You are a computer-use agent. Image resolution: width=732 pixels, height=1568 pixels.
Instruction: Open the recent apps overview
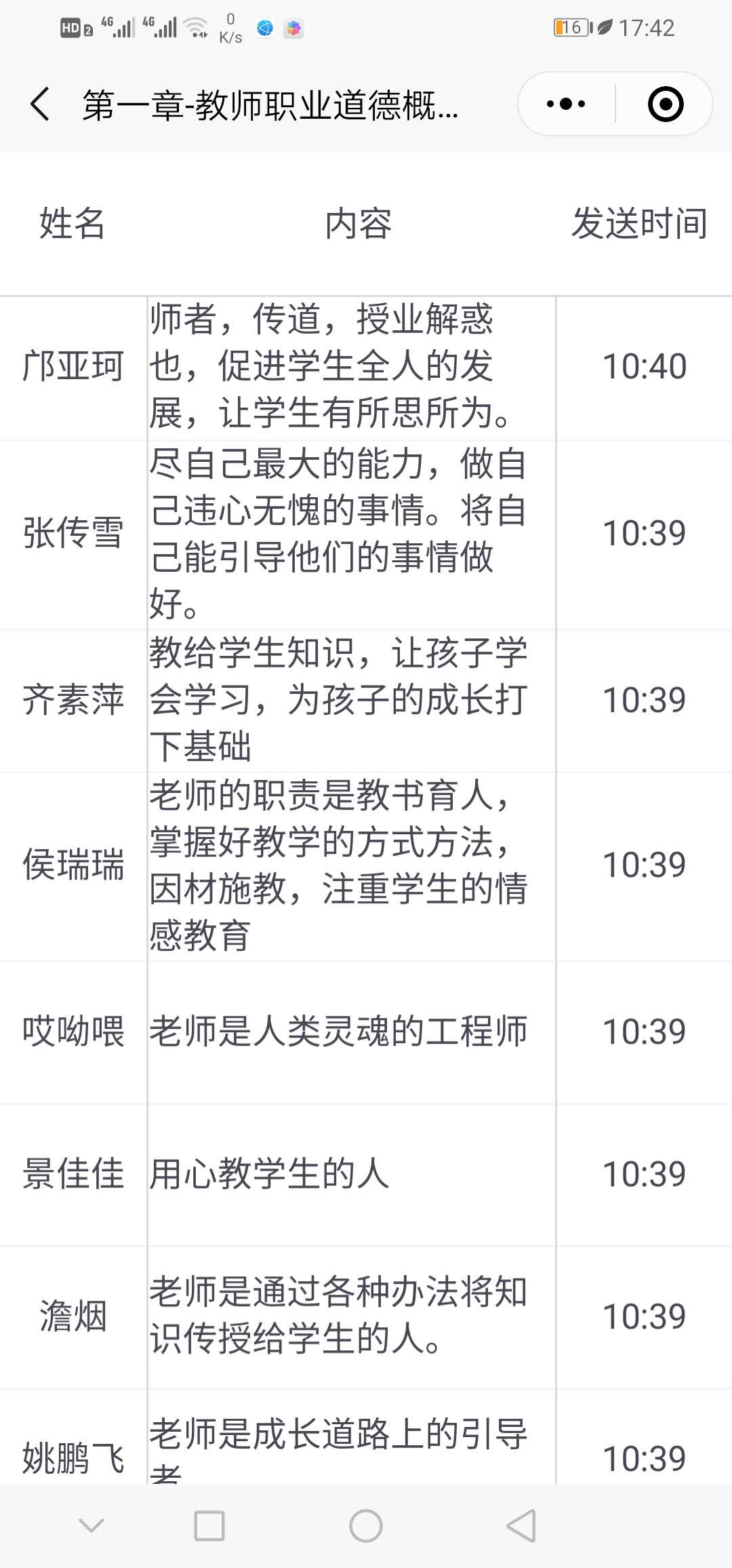(209, 1527)
